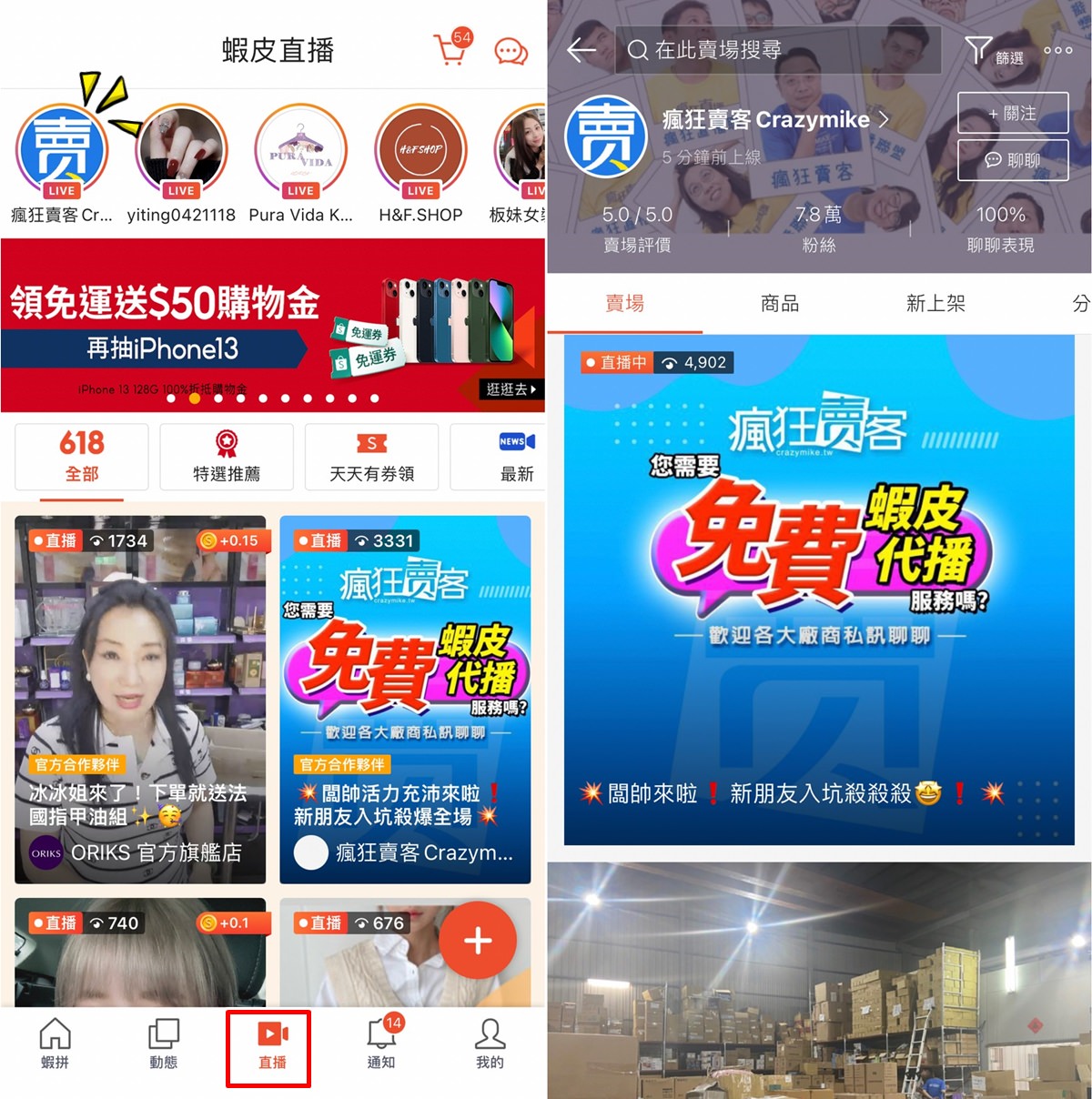
Task: Open the iPhone13 免運 banner
Action: point(273,325)
